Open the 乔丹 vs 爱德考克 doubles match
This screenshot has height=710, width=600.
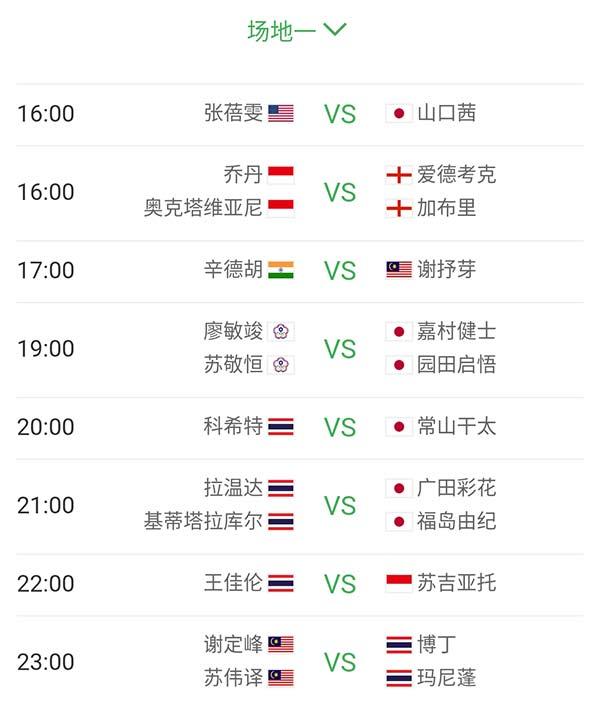click(340, 192)
